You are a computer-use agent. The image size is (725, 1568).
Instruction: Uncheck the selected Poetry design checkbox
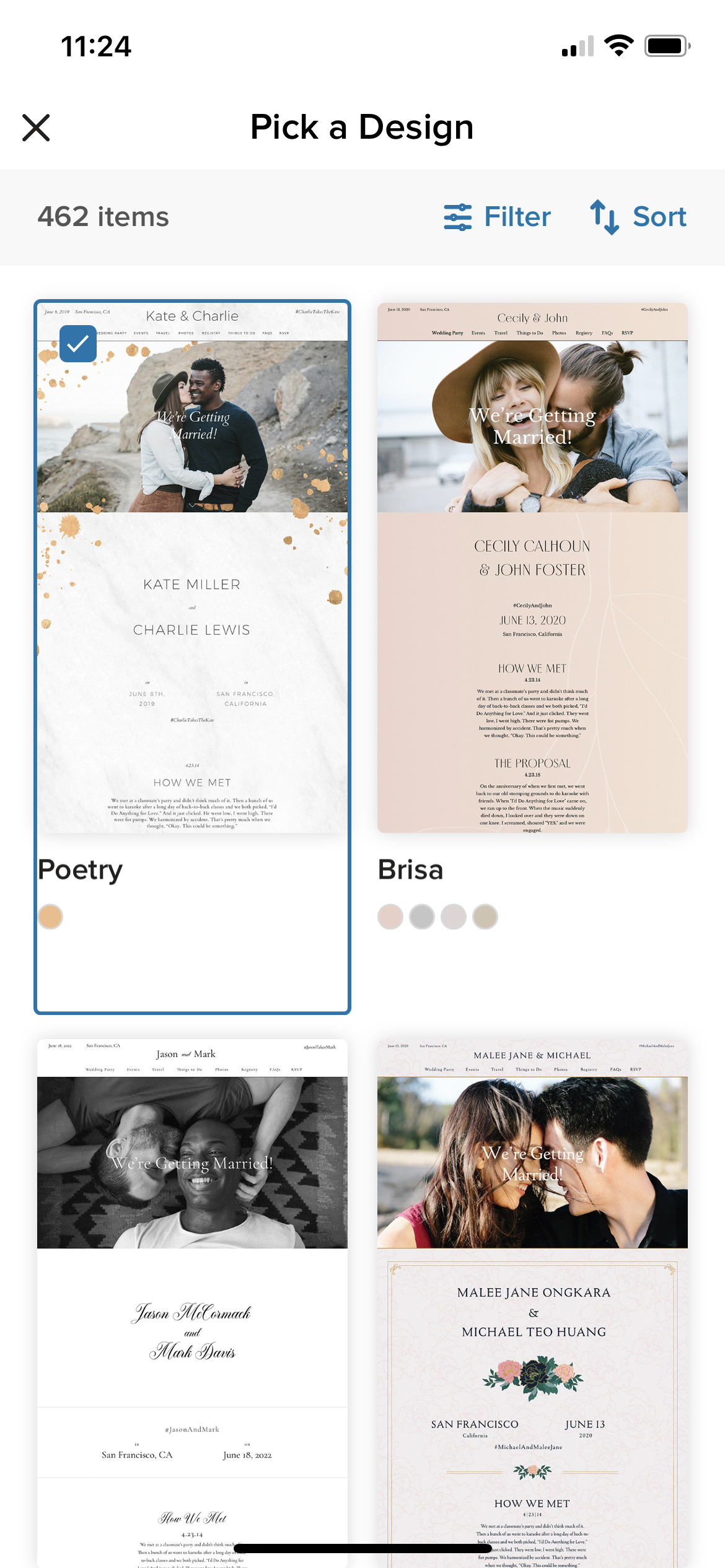tap(78, 344)
